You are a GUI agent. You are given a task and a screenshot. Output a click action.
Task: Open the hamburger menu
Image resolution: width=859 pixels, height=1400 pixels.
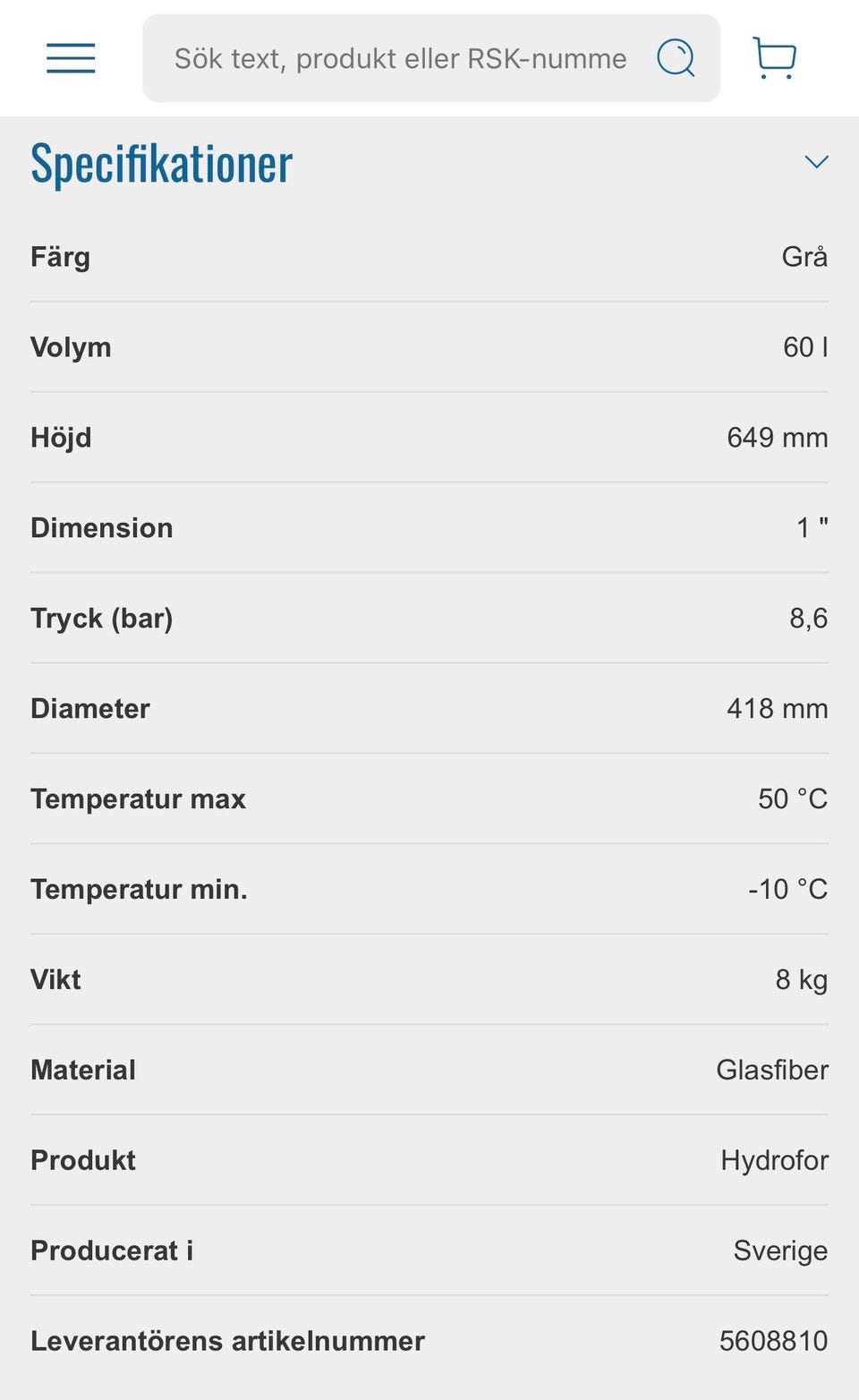tap(71, 58)
